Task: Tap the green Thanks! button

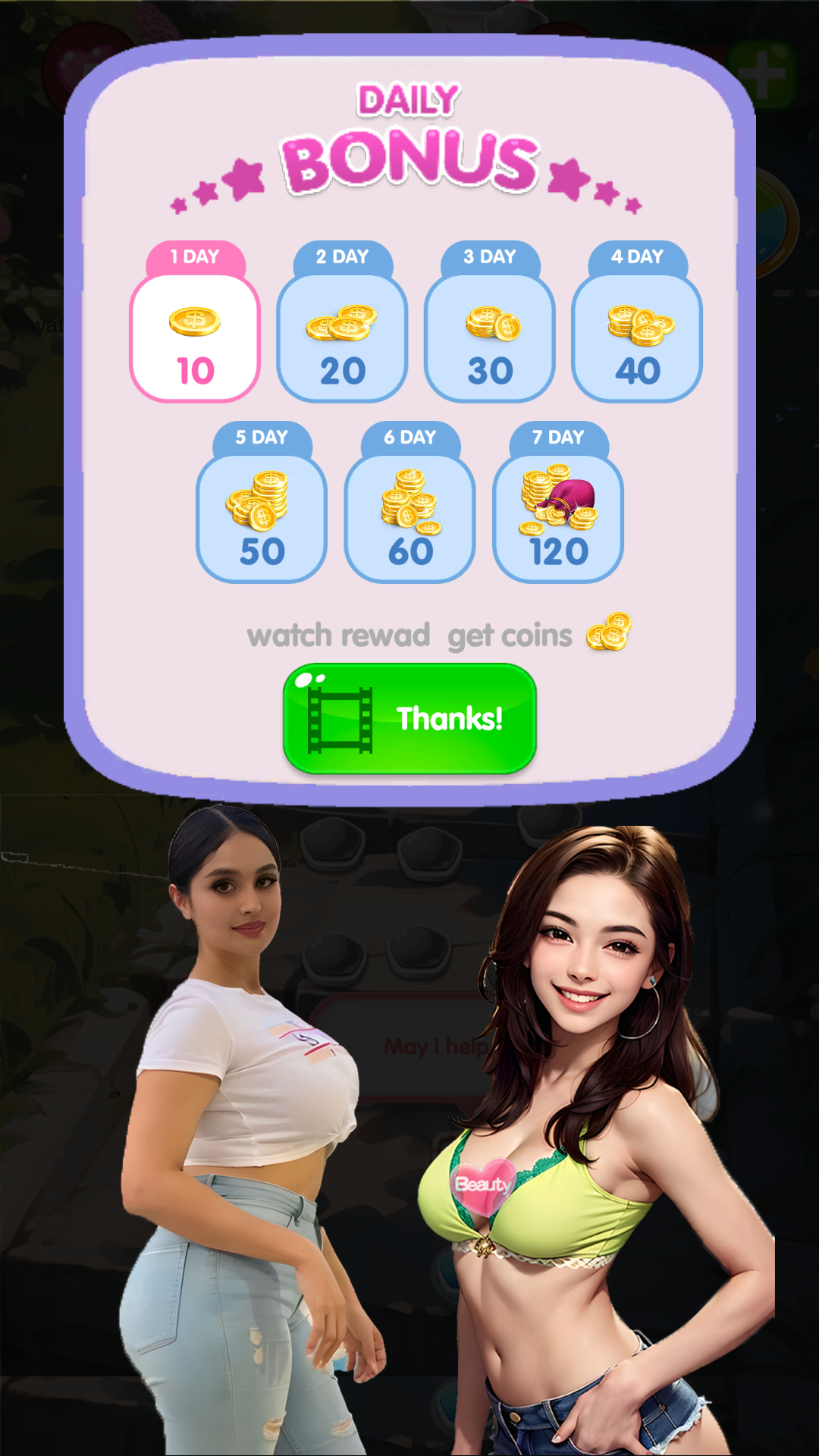Action: click(x=409, y=719)
